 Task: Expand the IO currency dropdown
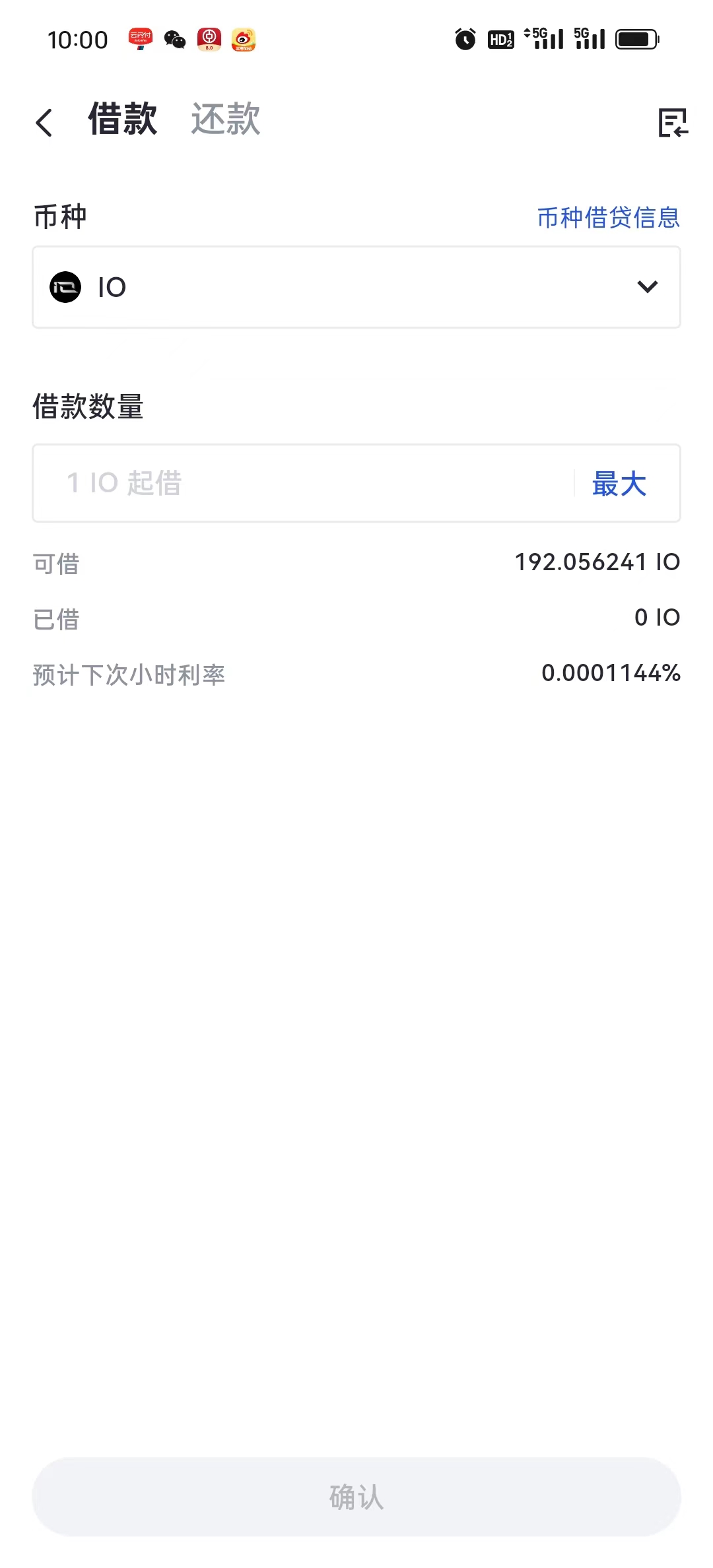(x=356, y=287)
